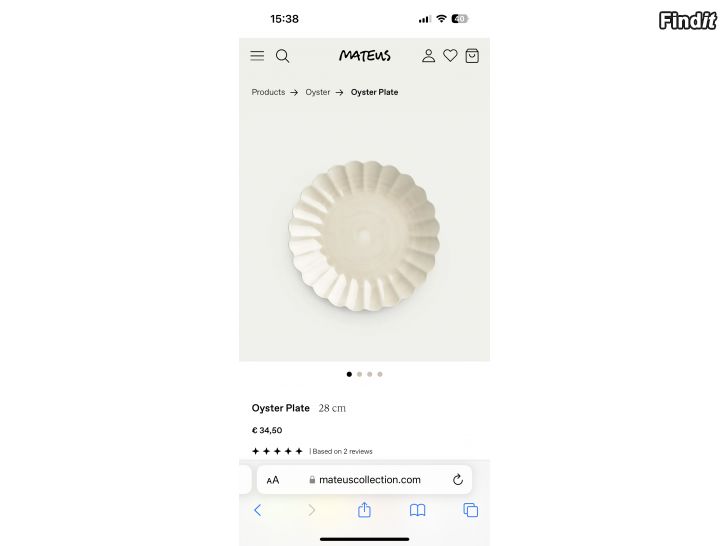Go to Products breadcrumb
The image size is (728, 546).
(x=268, y=92)
